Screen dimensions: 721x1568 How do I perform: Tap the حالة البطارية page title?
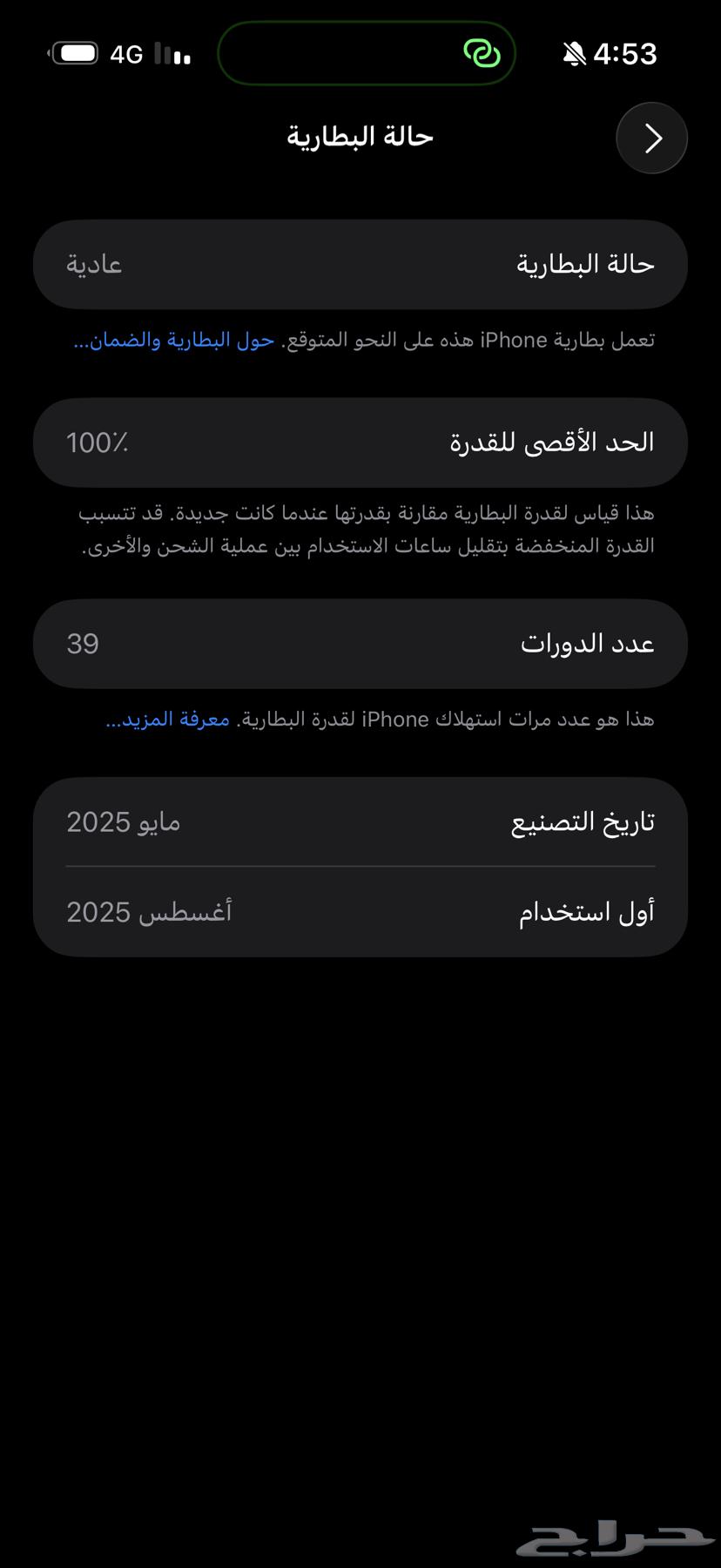(360, 137)
